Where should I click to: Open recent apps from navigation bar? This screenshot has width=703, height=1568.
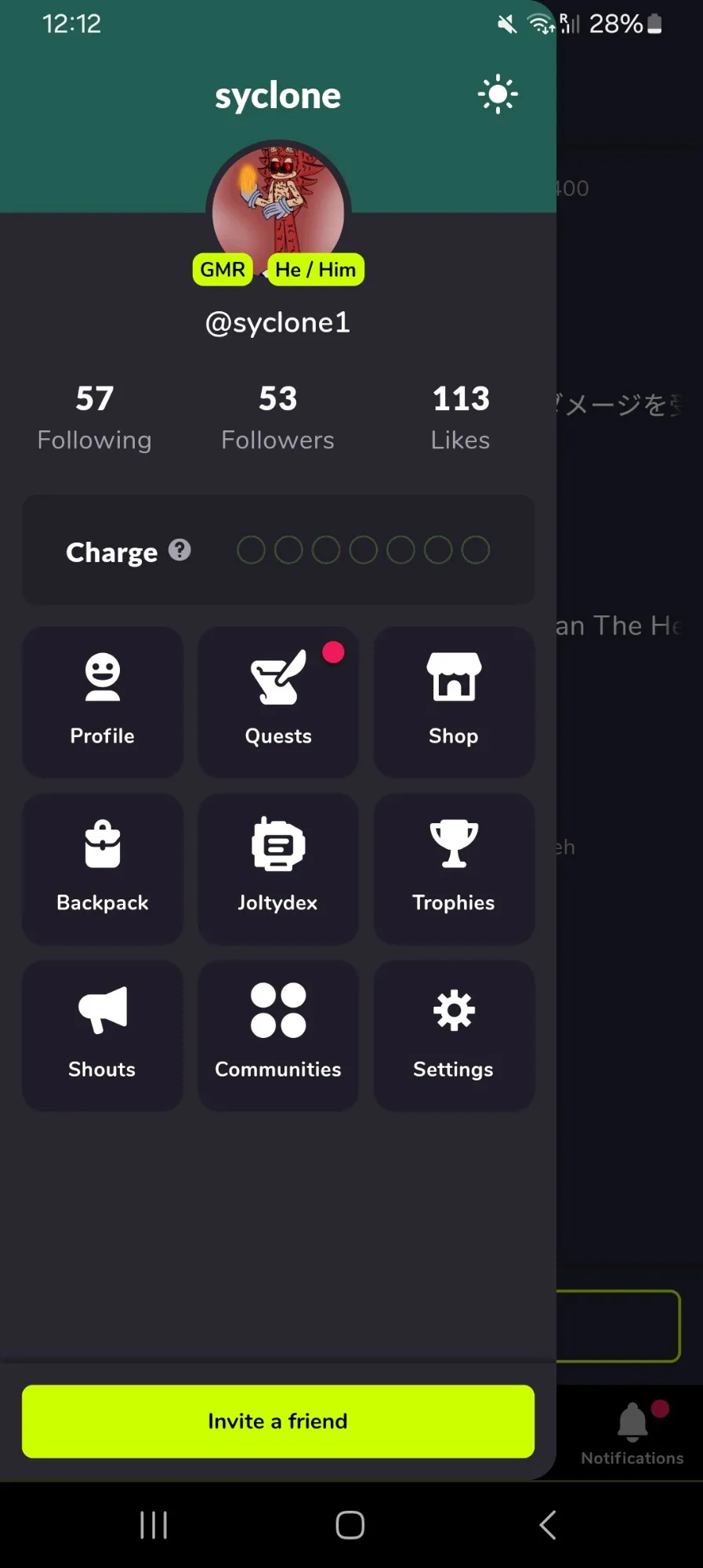click(154, 1525)
